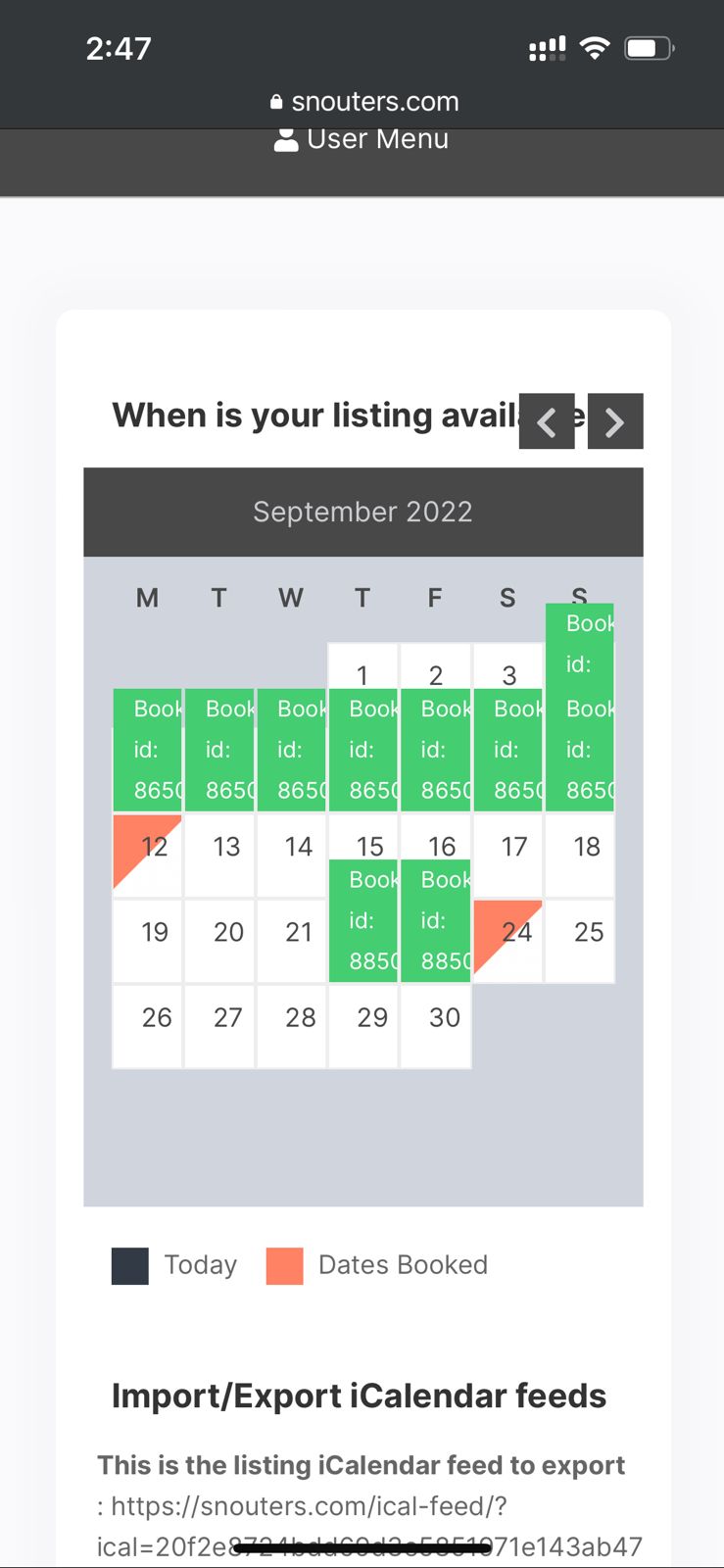Go to the previous month in calendar

pos(547,421)
